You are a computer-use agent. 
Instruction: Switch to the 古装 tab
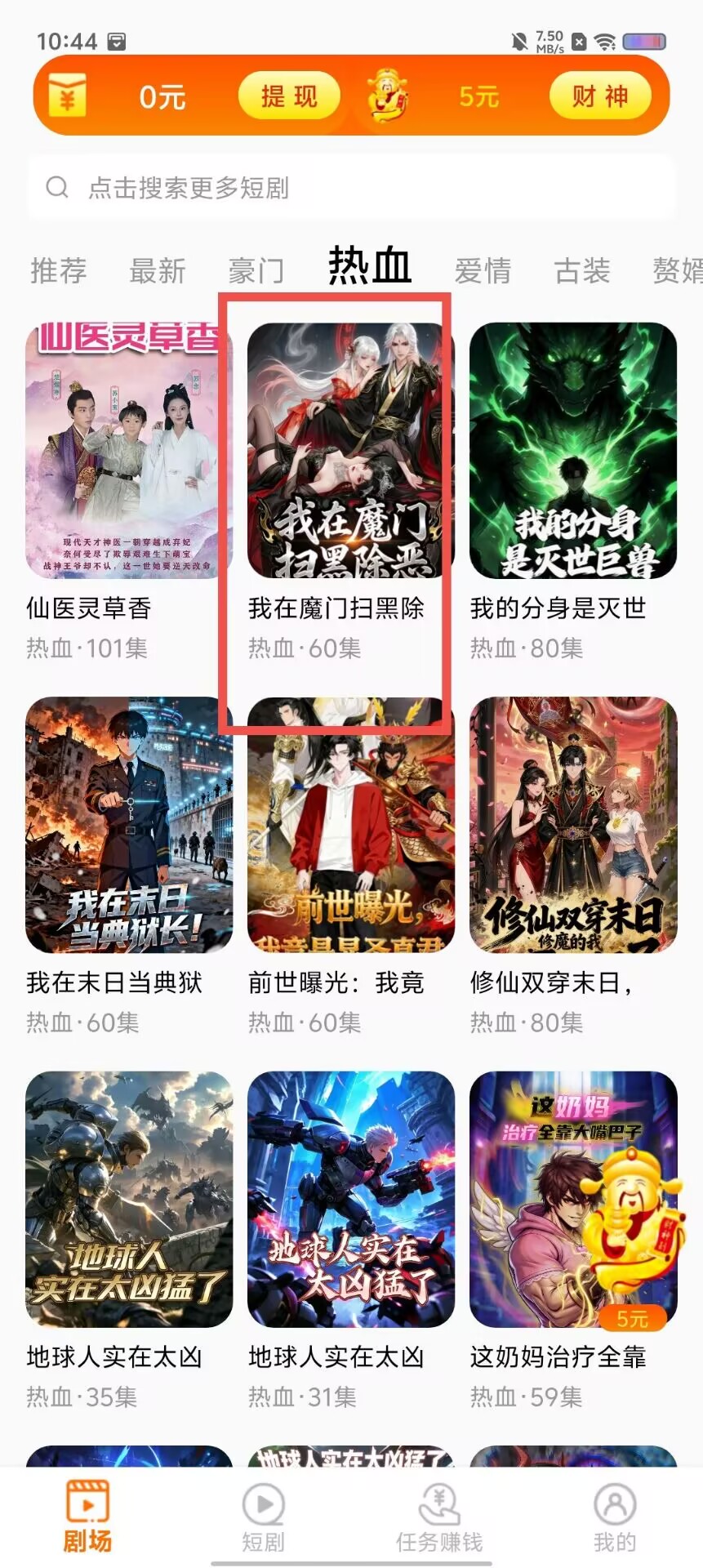[x=582, y=270]
